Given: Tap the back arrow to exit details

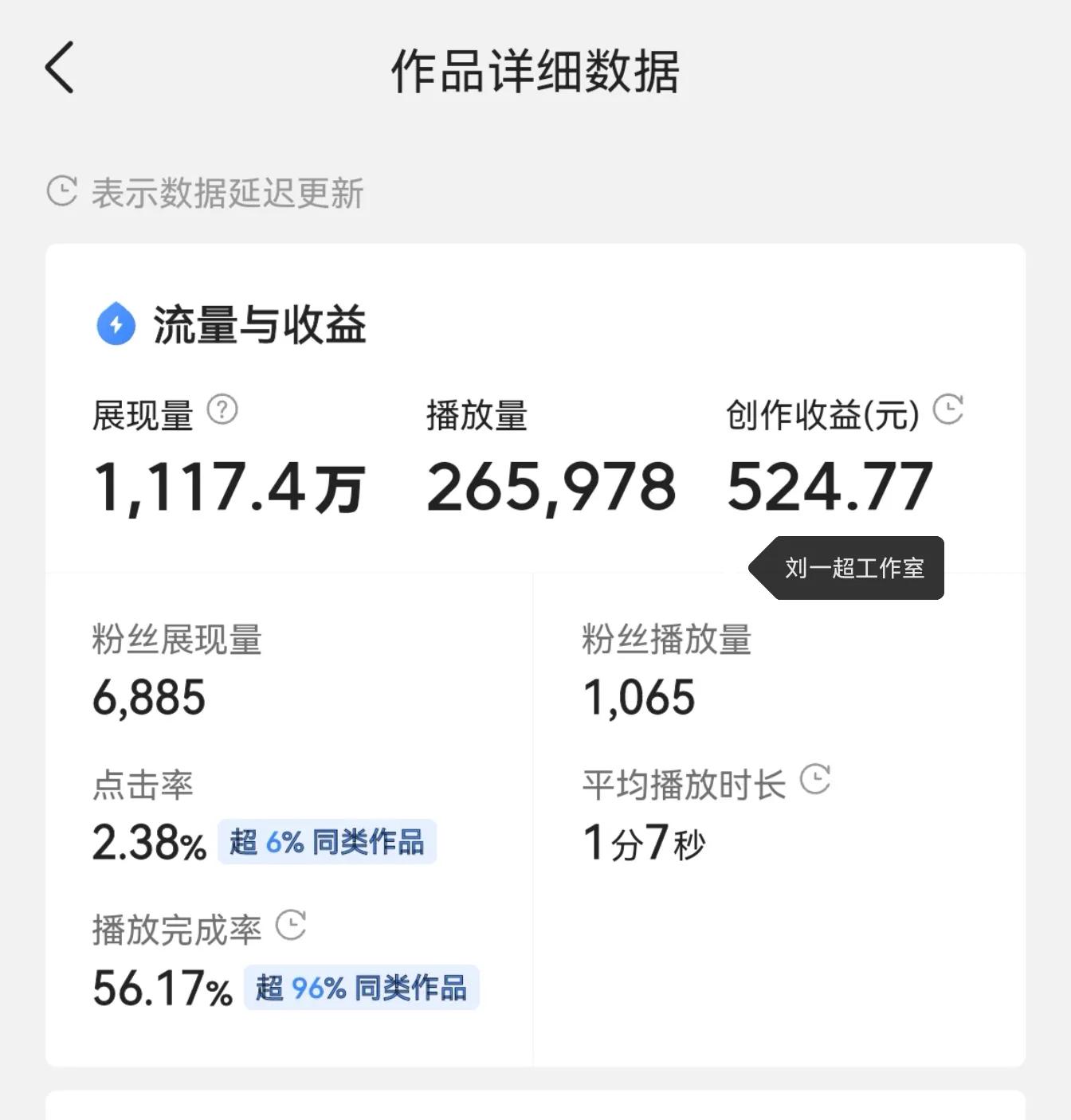Looking at the screenshot, I should [x=60, y=70].
